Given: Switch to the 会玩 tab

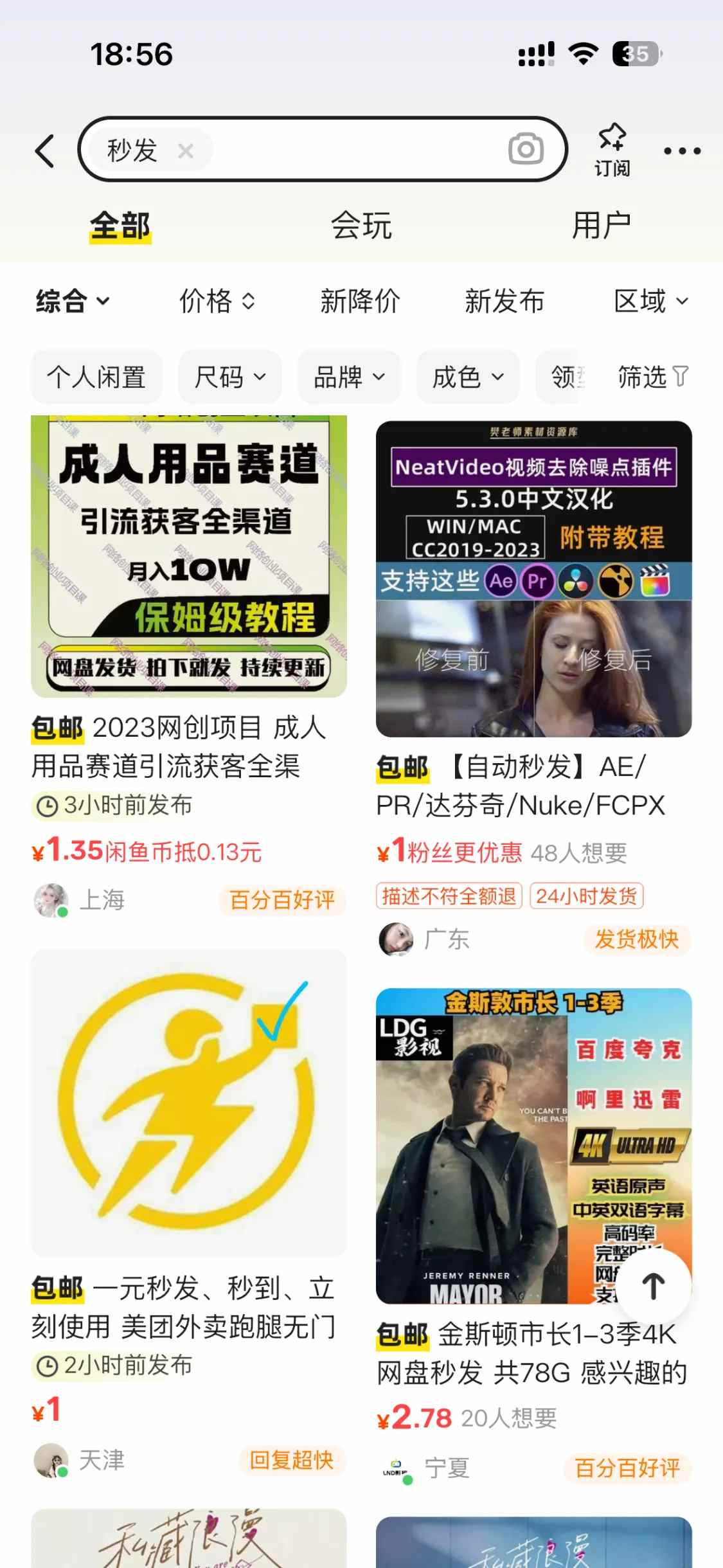Looking at the screenshot, I should 361,226.
